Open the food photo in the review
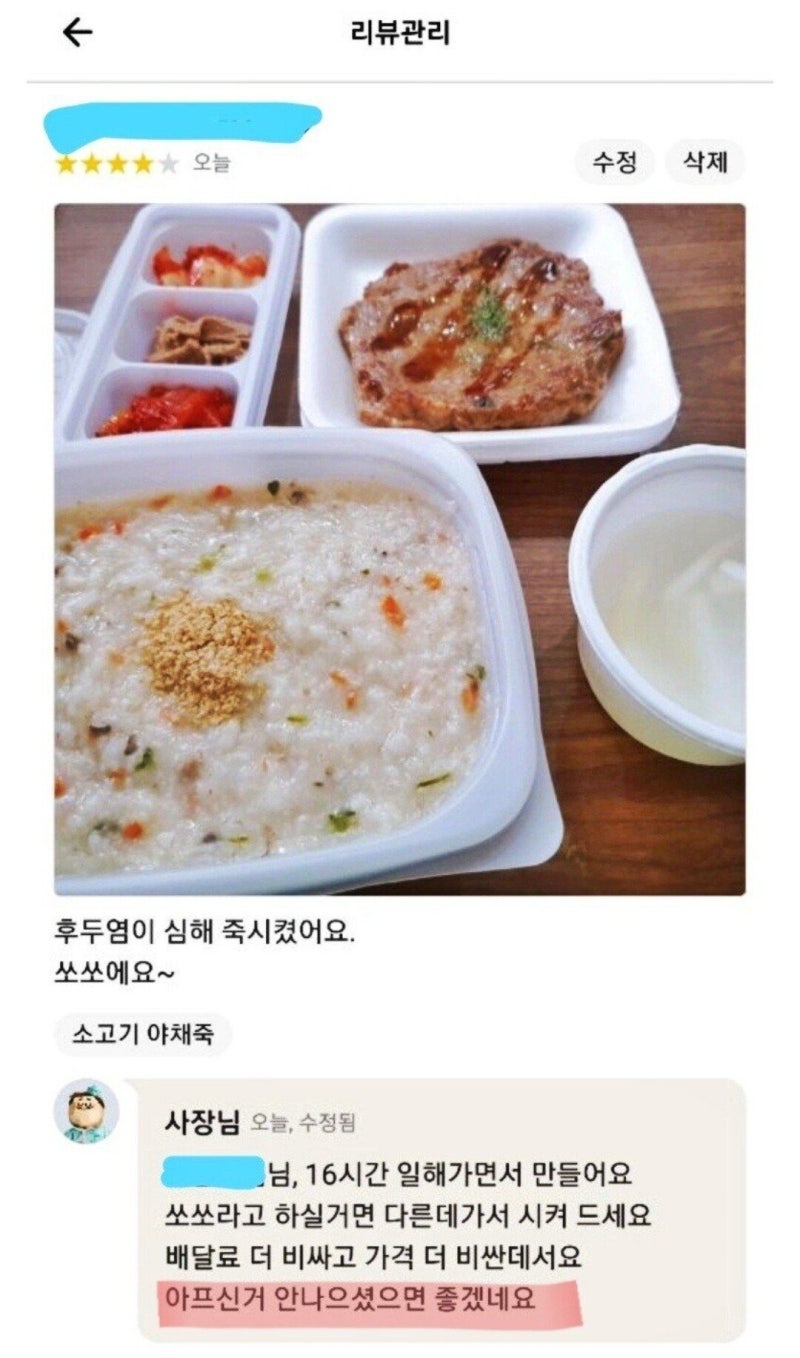This screenshot has width=800, height=1358. (400, 550)
